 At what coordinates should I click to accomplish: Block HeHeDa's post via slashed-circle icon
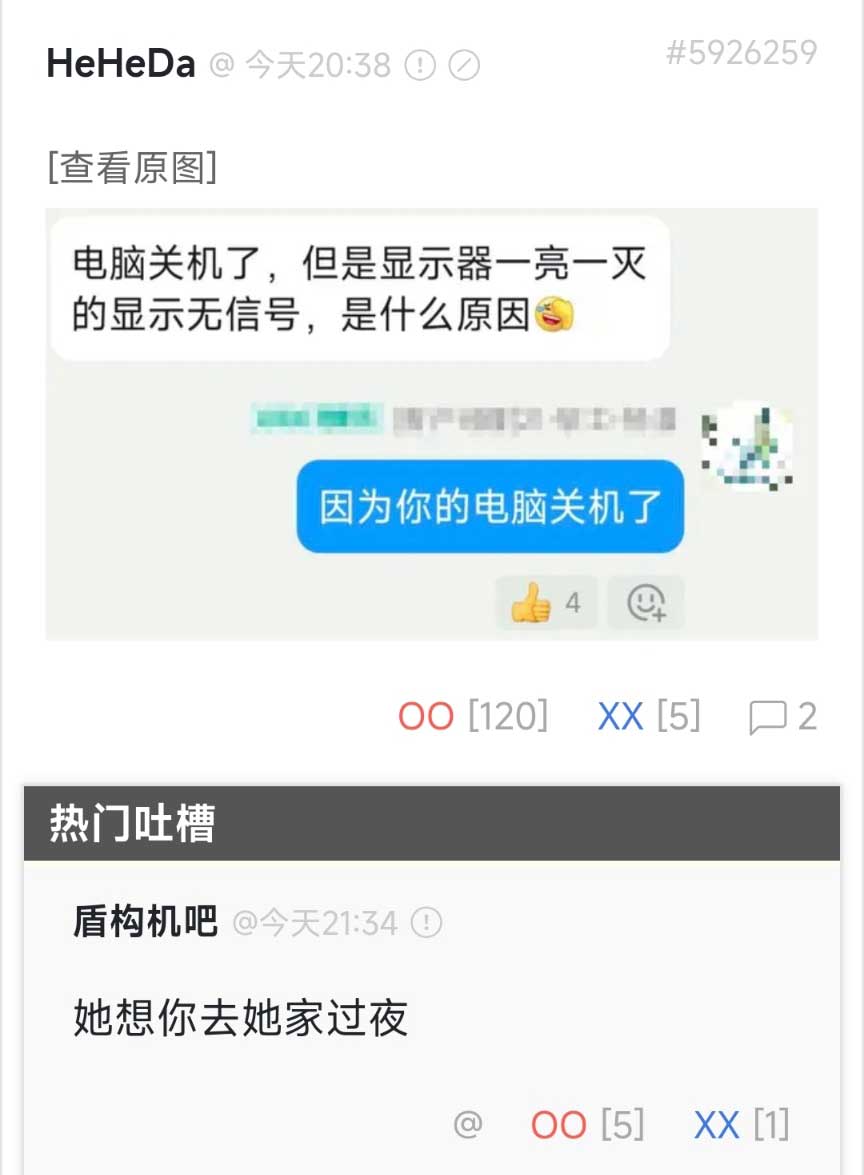click(x=464, y=66)
